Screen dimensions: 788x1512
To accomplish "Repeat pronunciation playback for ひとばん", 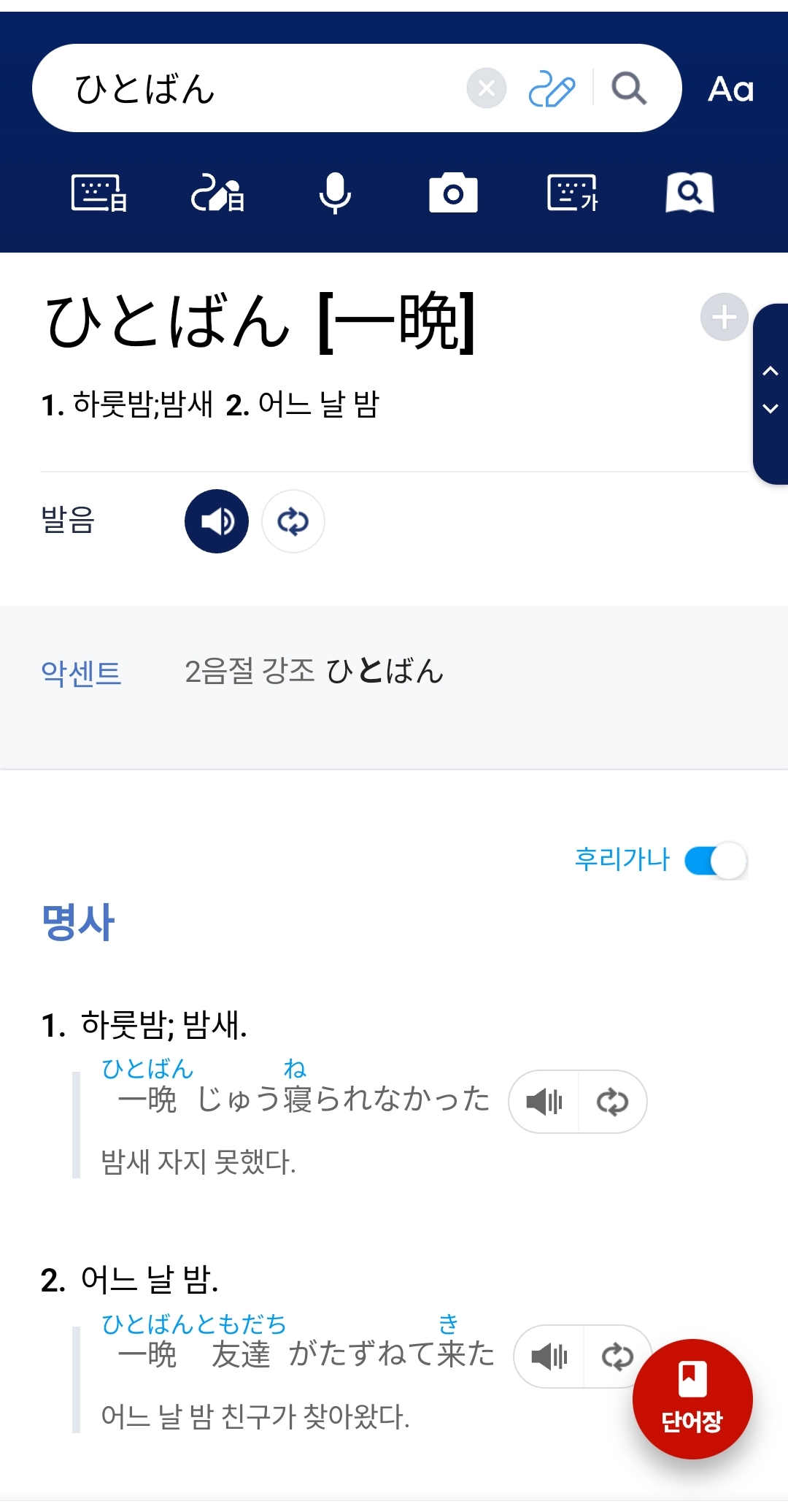I will (293, 521).
